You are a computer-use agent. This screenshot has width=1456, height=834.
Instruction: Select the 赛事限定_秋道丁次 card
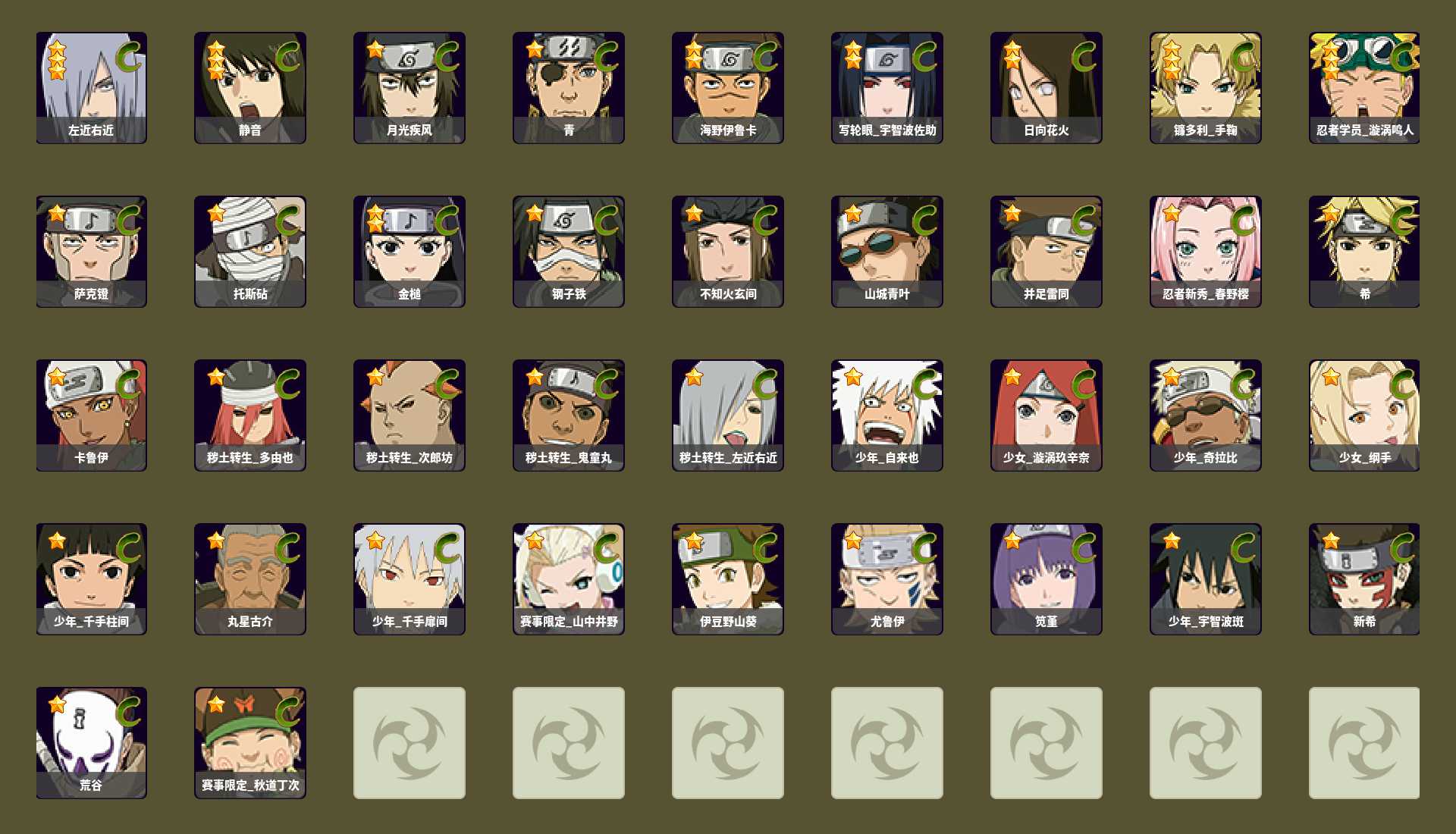250,743
